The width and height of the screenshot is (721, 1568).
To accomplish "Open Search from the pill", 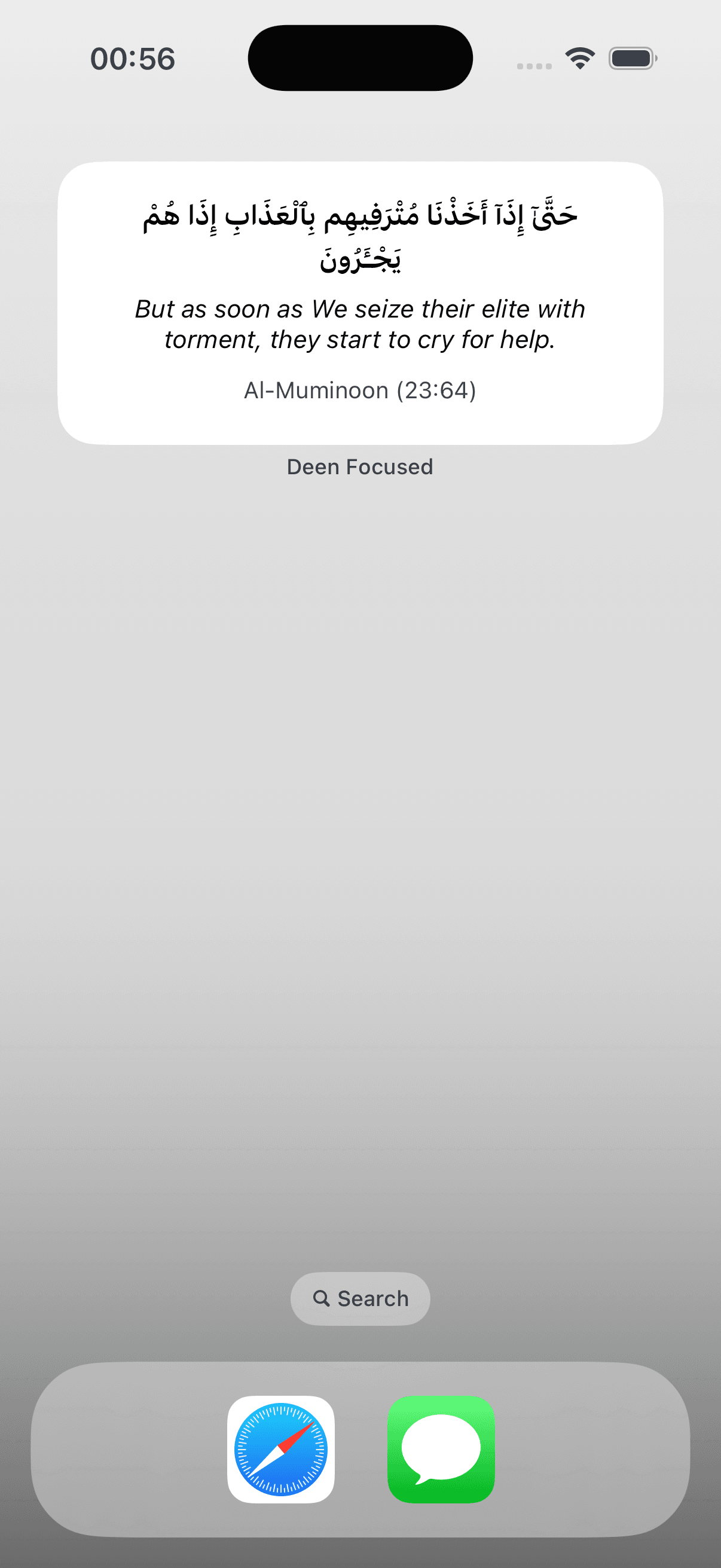I will (360, 1298).
